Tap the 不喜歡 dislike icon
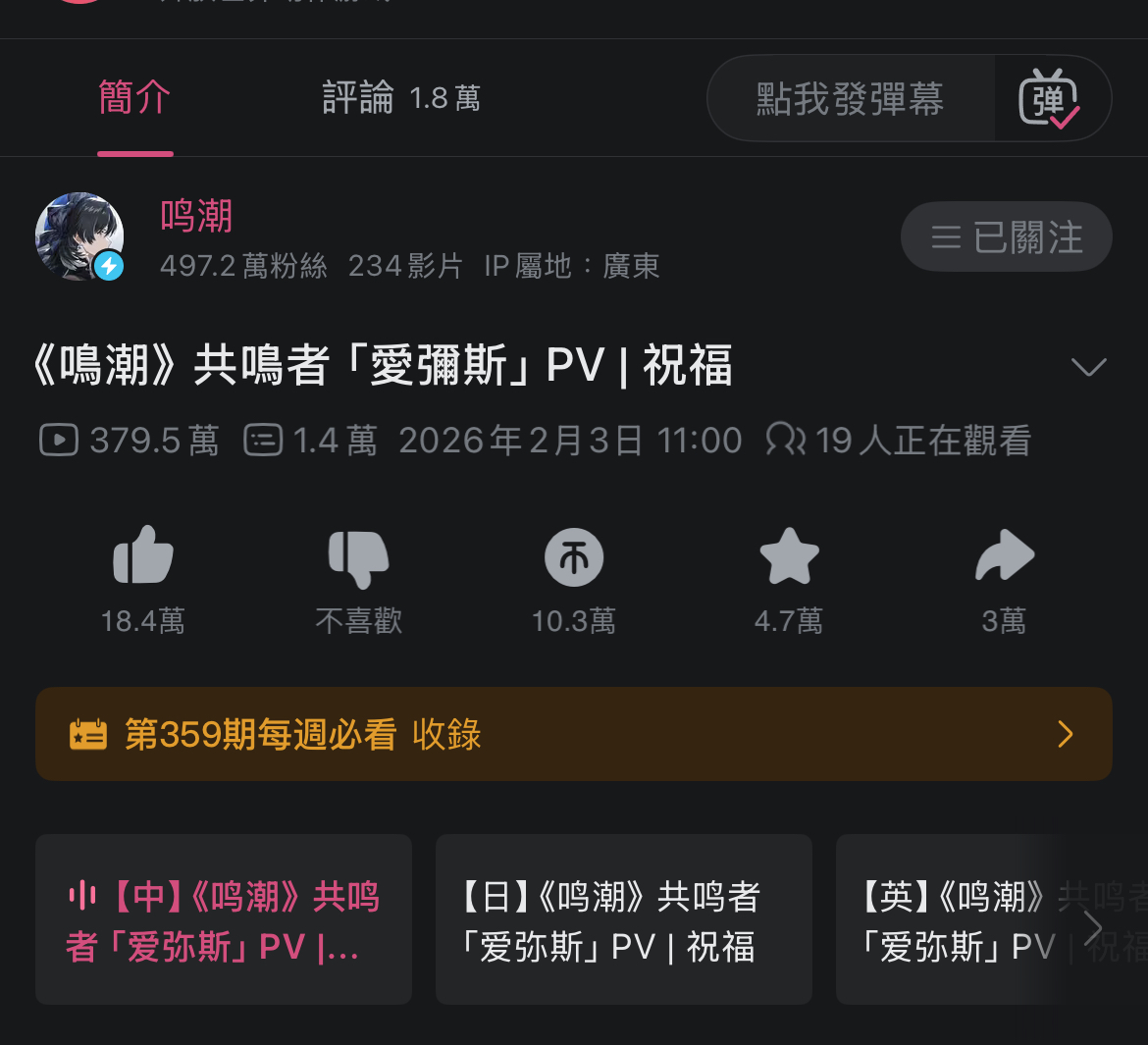The image size is (1148, 1045). click(358, 556)
